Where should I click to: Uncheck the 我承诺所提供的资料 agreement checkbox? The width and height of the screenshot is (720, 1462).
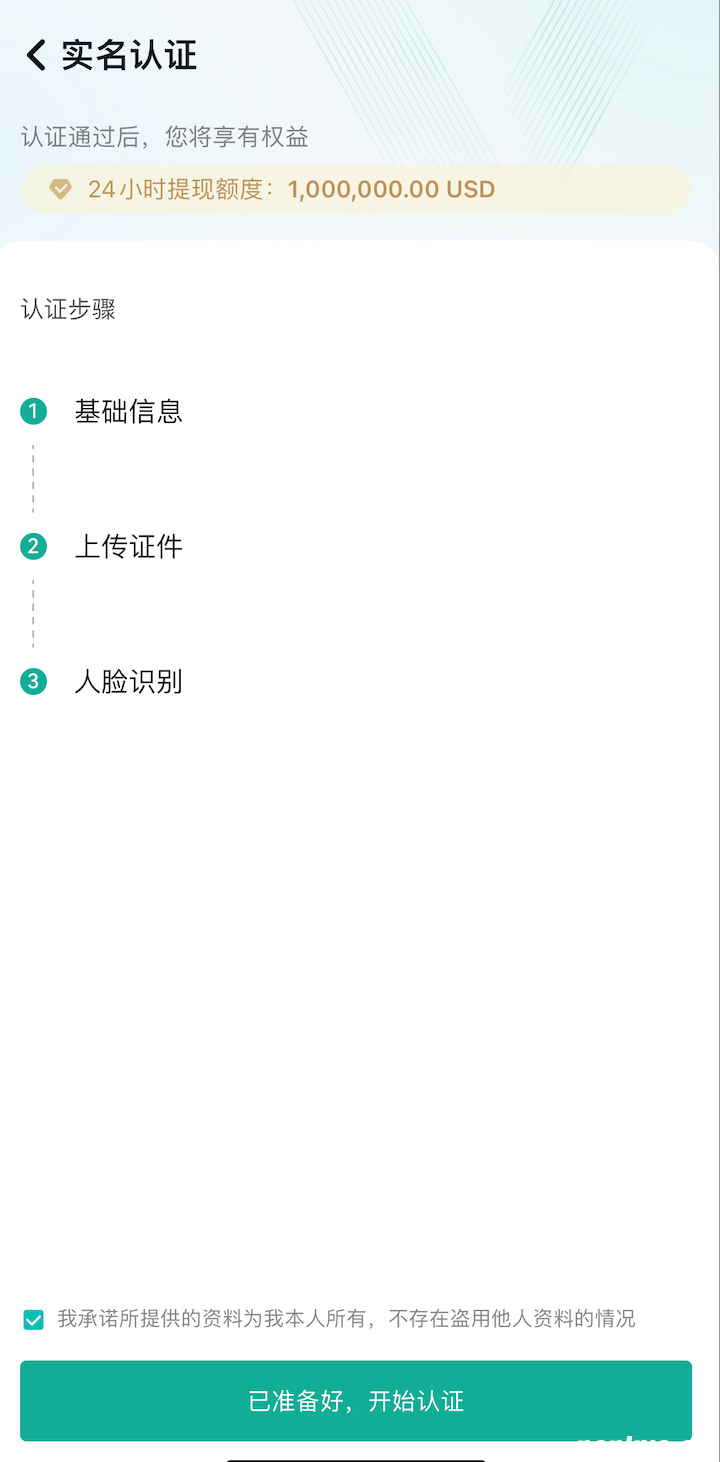coord(34,1320)
